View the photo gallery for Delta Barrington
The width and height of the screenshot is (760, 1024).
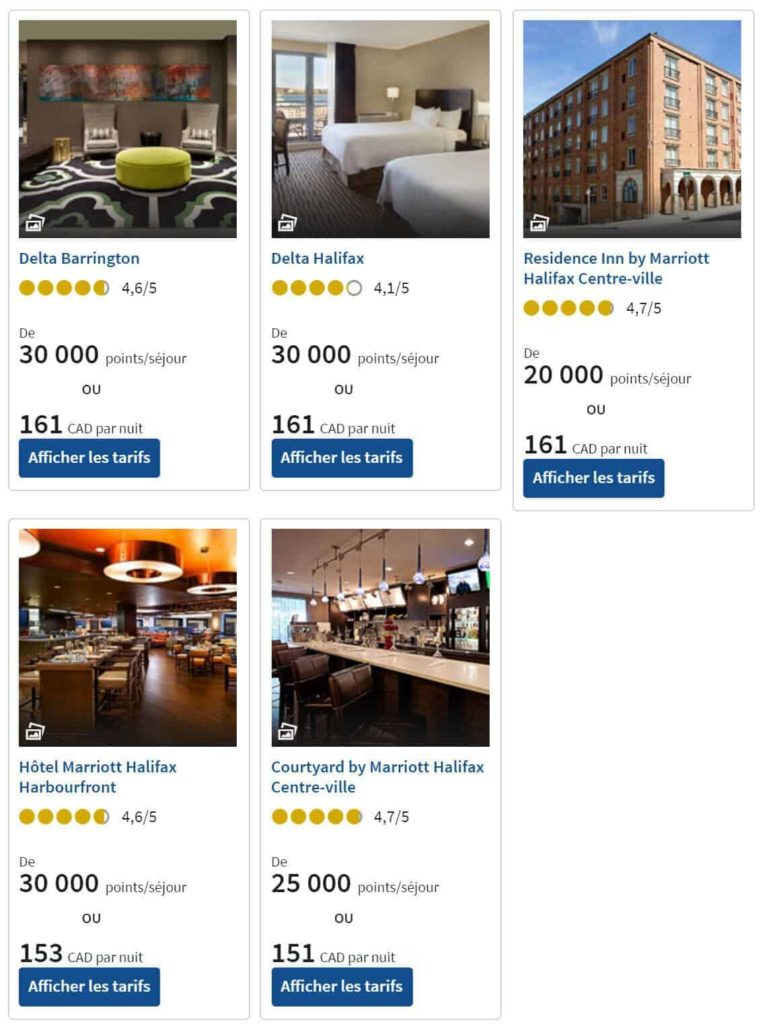click(x=35, y=223)
